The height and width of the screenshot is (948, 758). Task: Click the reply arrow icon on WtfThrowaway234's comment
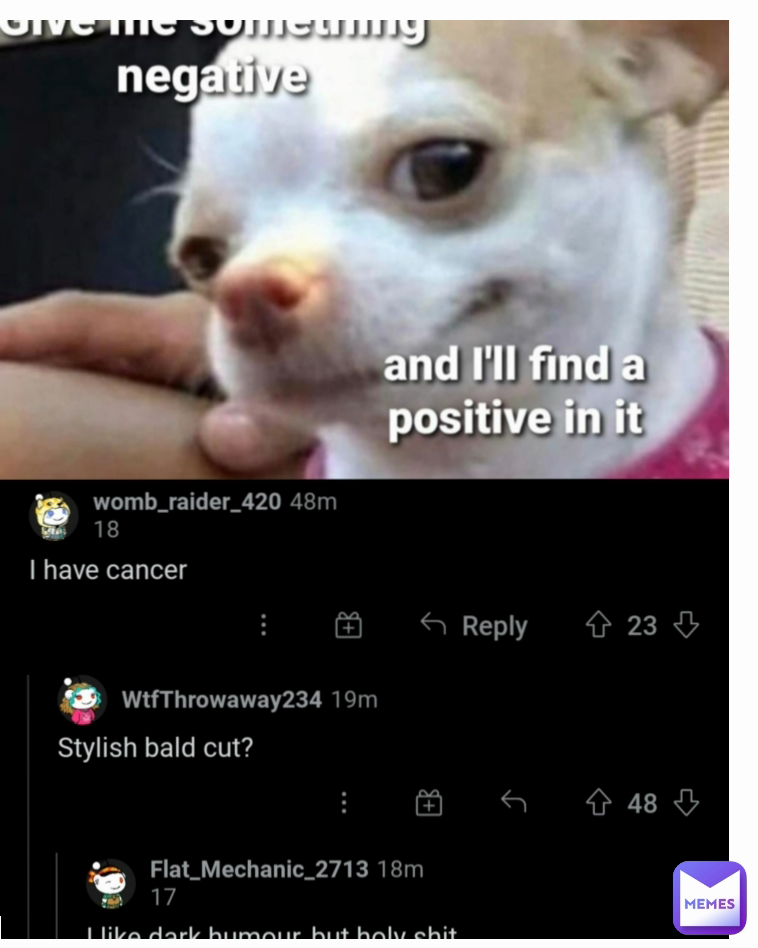coord(516,803)
